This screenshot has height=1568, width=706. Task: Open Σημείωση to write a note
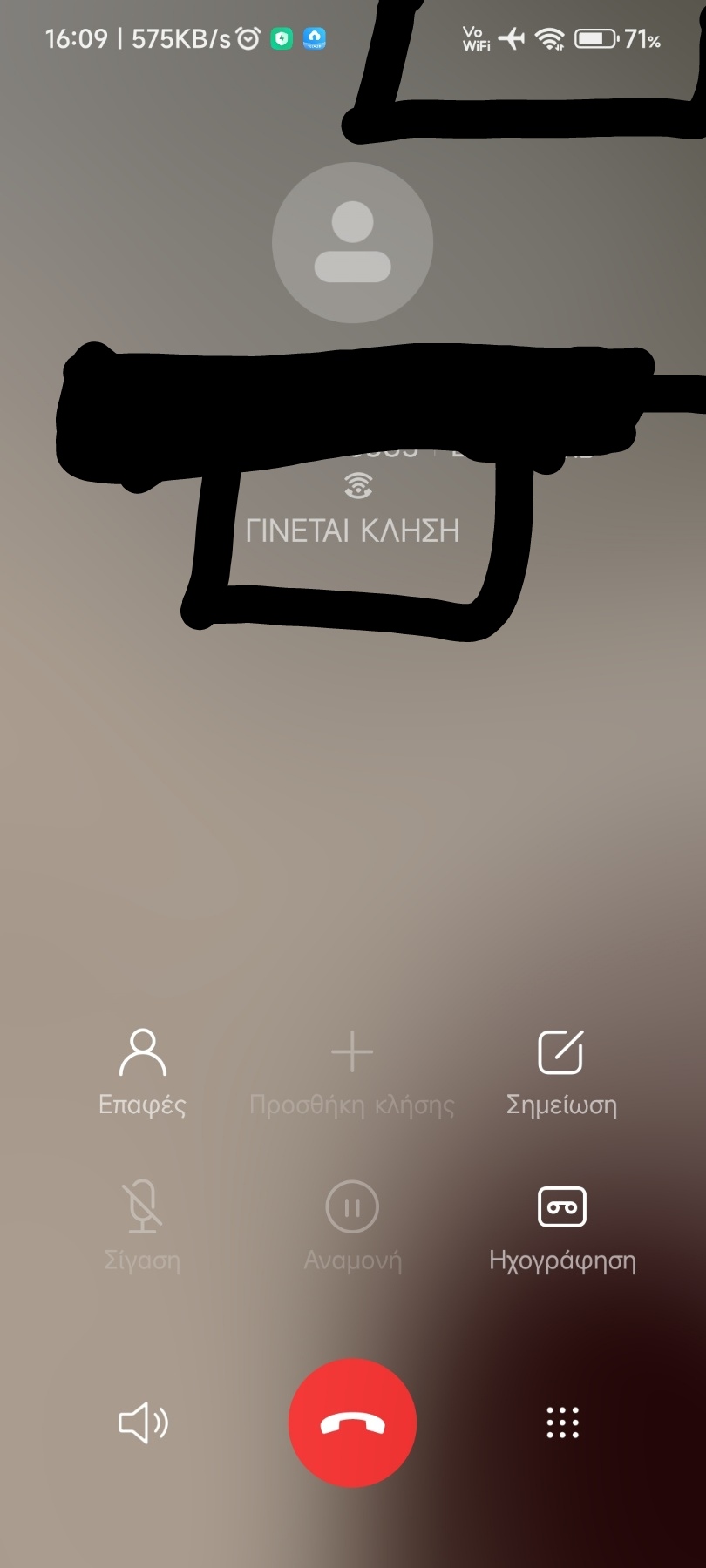[x=561, y=1071]
